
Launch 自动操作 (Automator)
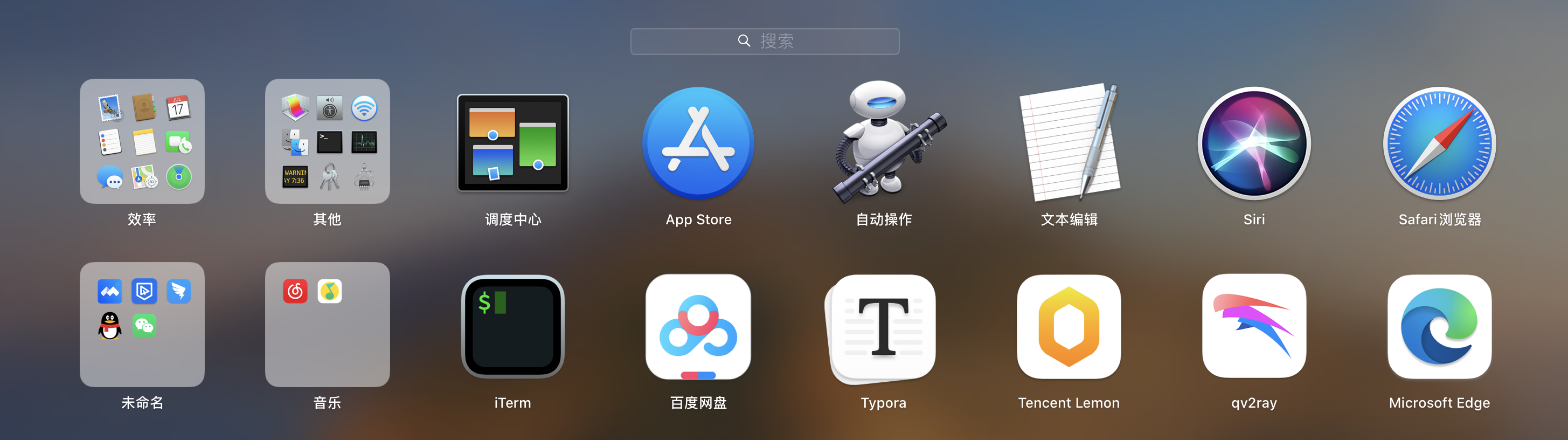(883, 142)
